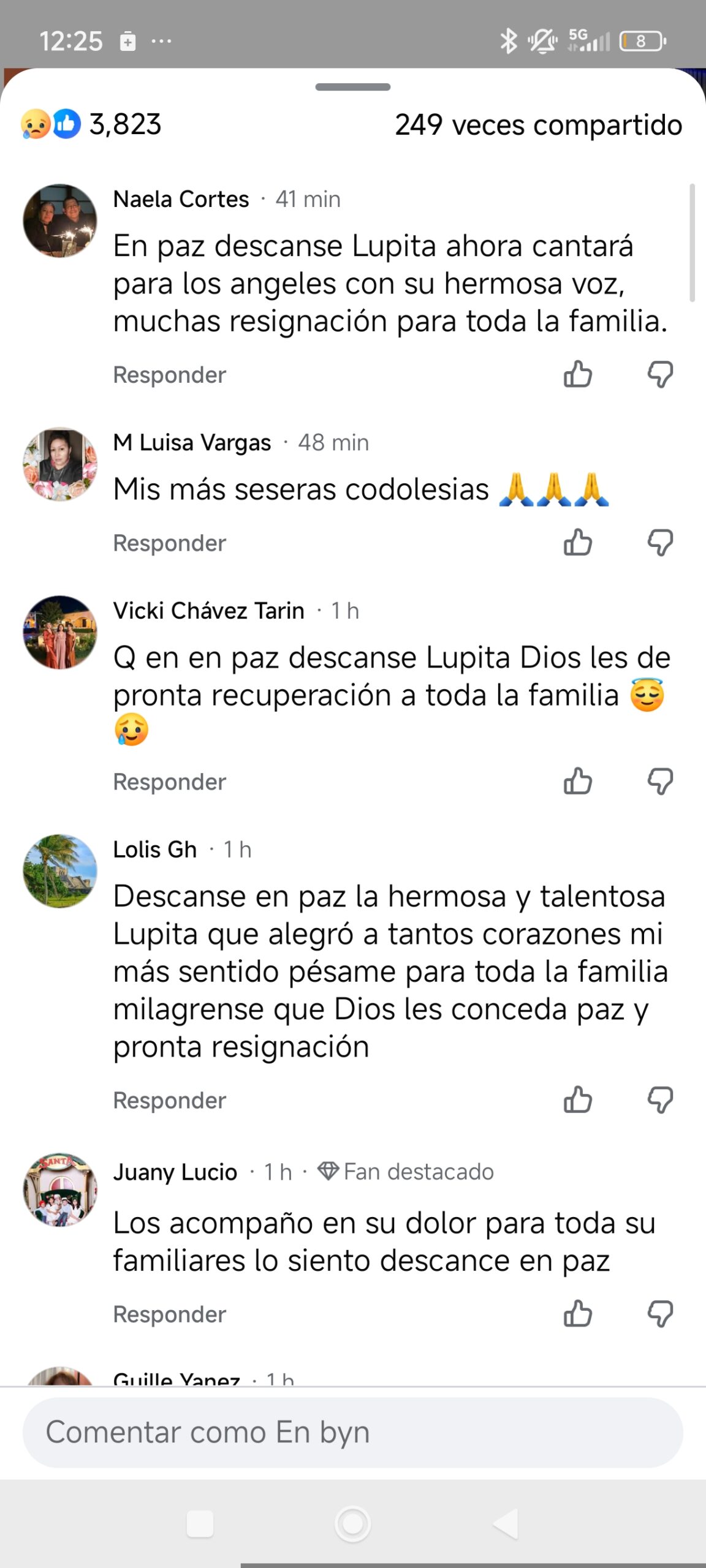Open Vicki Chávez Tarin's profile picture

[60, 632]
